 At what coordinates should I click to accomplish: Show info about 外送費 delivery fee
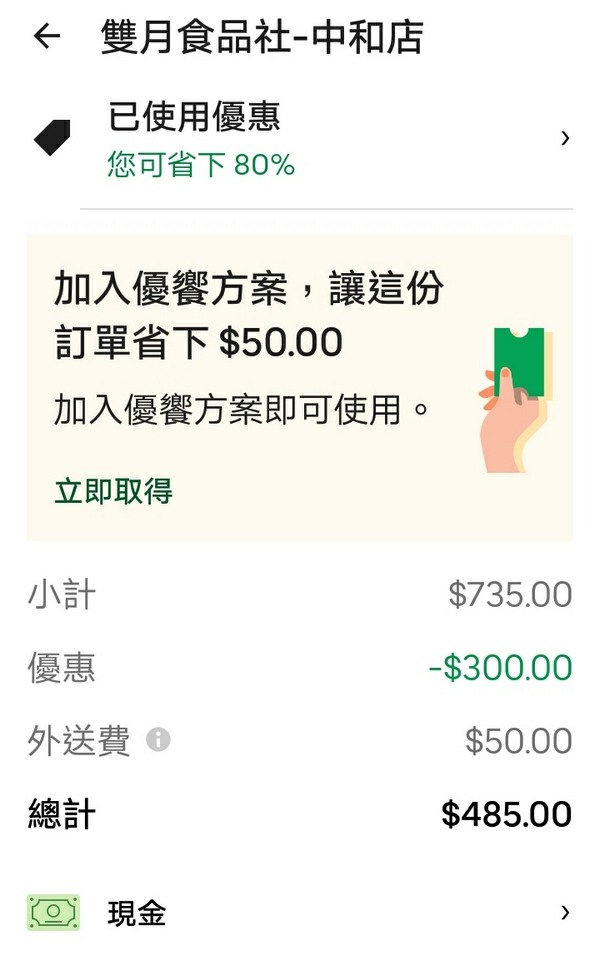click(x=158, y=740)
